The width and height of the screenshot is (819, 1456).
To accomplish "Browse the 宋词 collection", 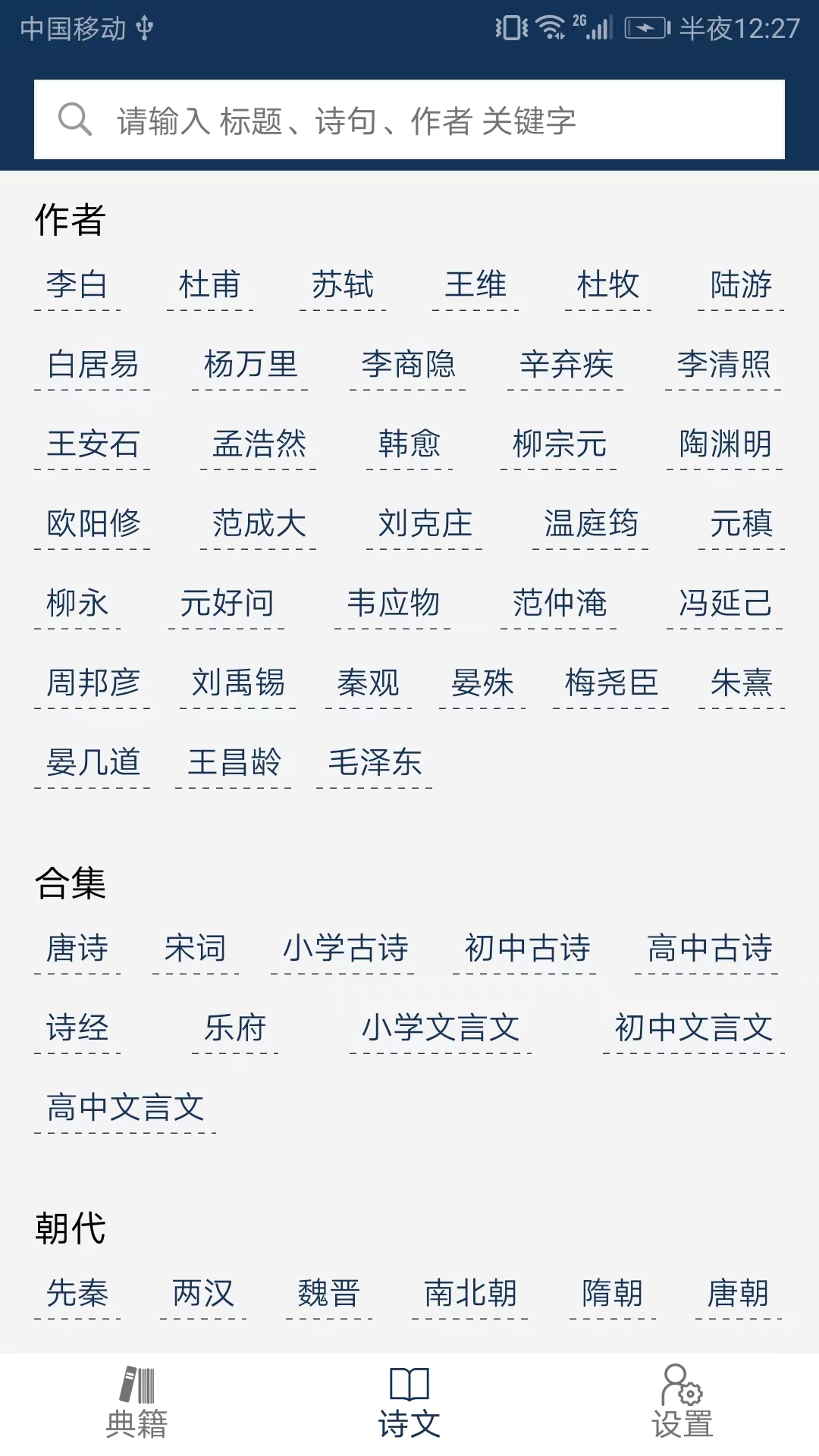I will click(x=196, y=949).
